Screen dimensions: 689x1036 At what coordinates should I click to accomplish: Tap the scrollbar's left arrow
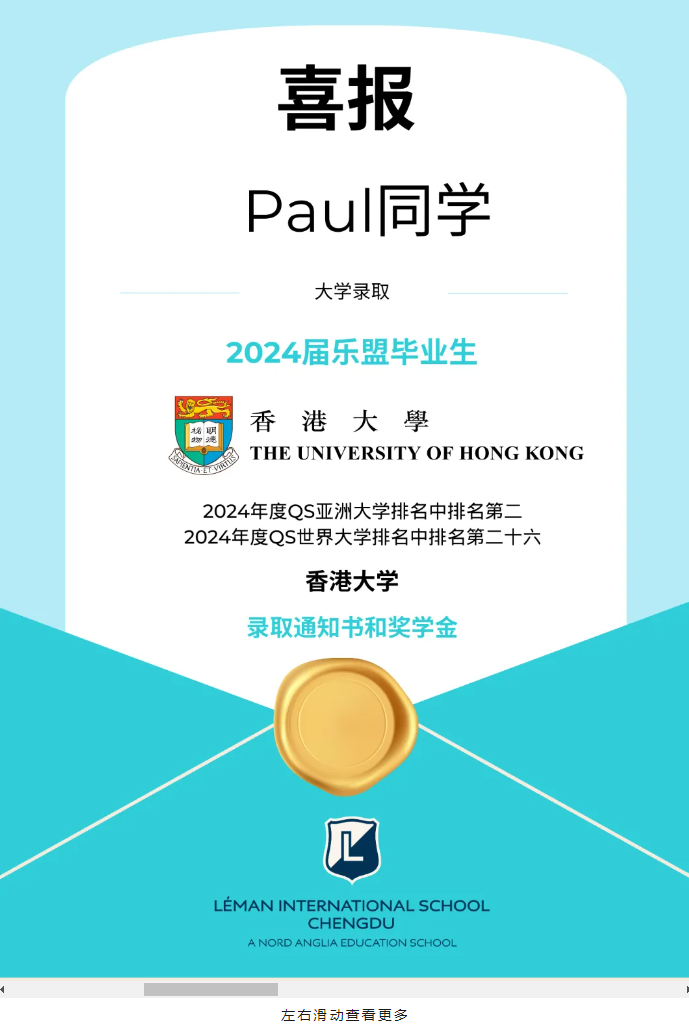pyautogui.click(x=3, y=989)
